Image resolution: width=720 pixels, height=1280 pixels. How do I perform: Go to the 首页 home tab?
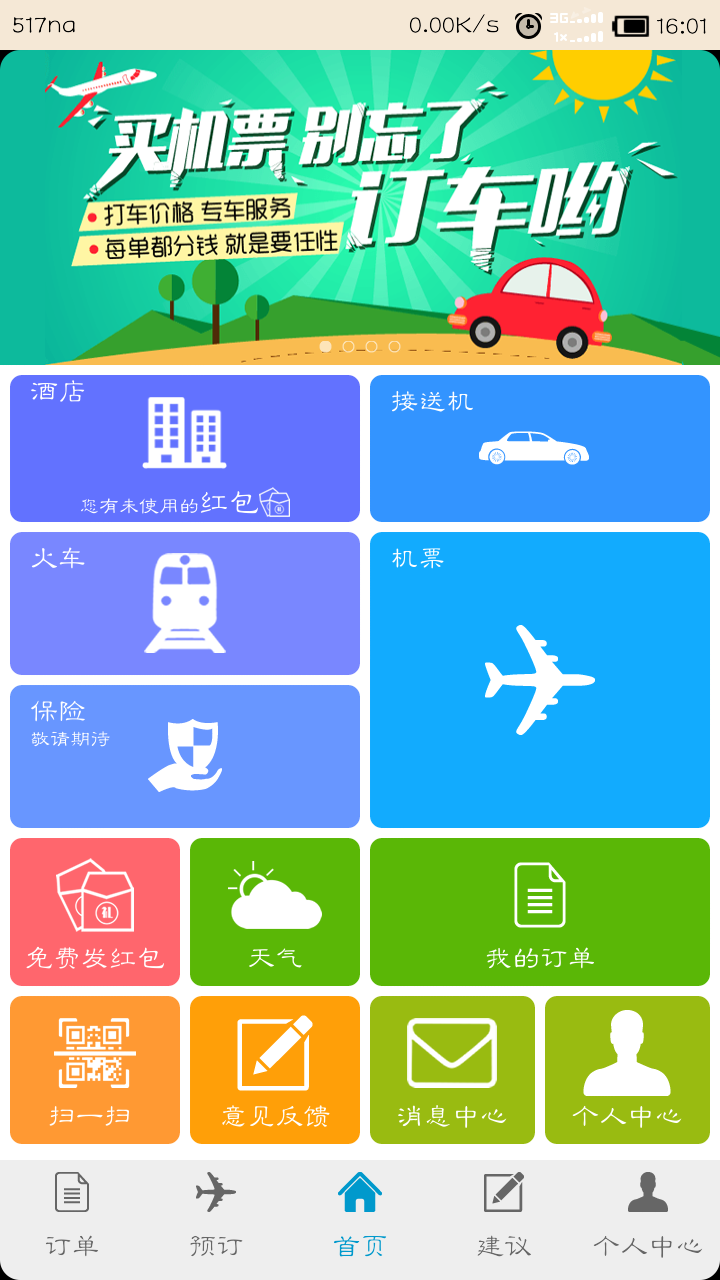tap(360, 1215)
